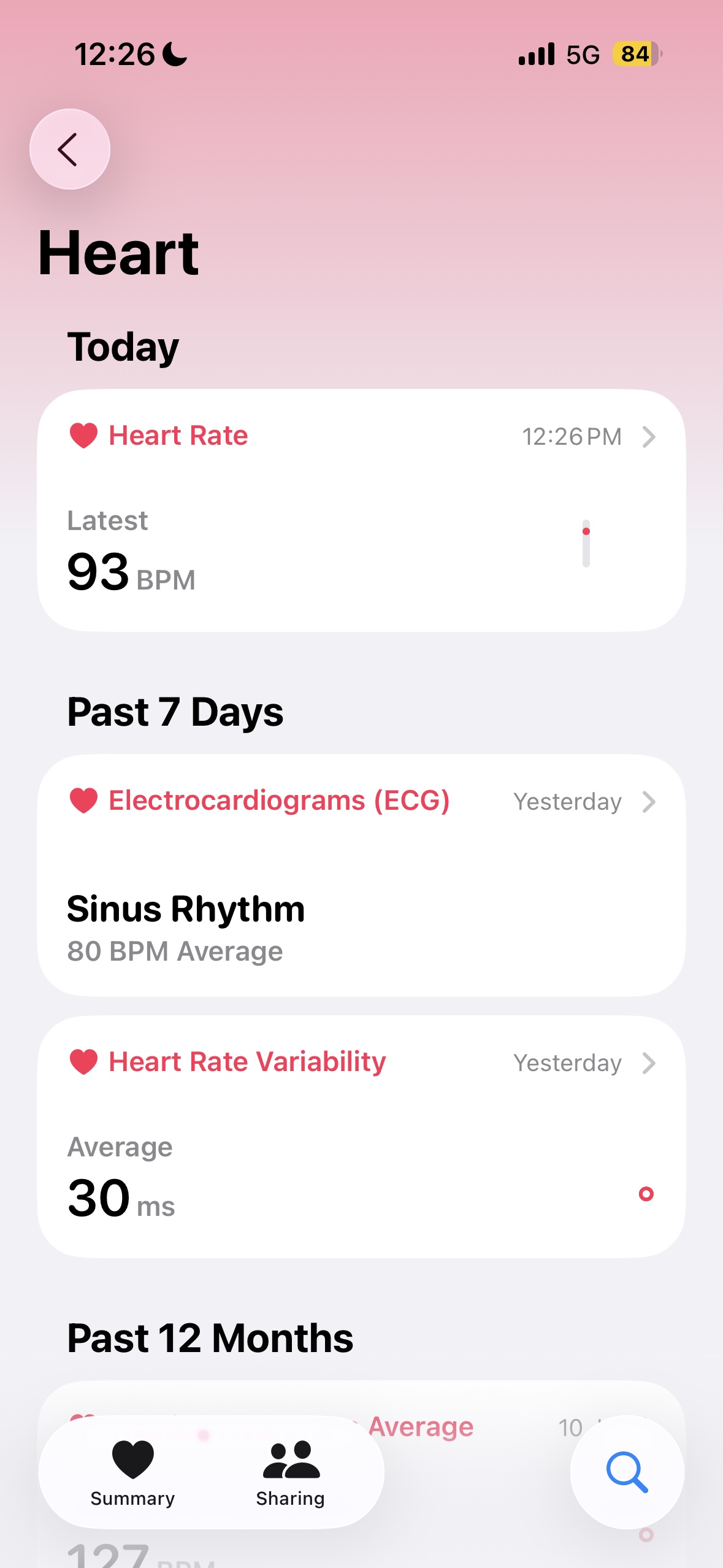This screenshot has width=723, height=1568.
Task: Go back from the Heart screen
Action: [69, 149]
